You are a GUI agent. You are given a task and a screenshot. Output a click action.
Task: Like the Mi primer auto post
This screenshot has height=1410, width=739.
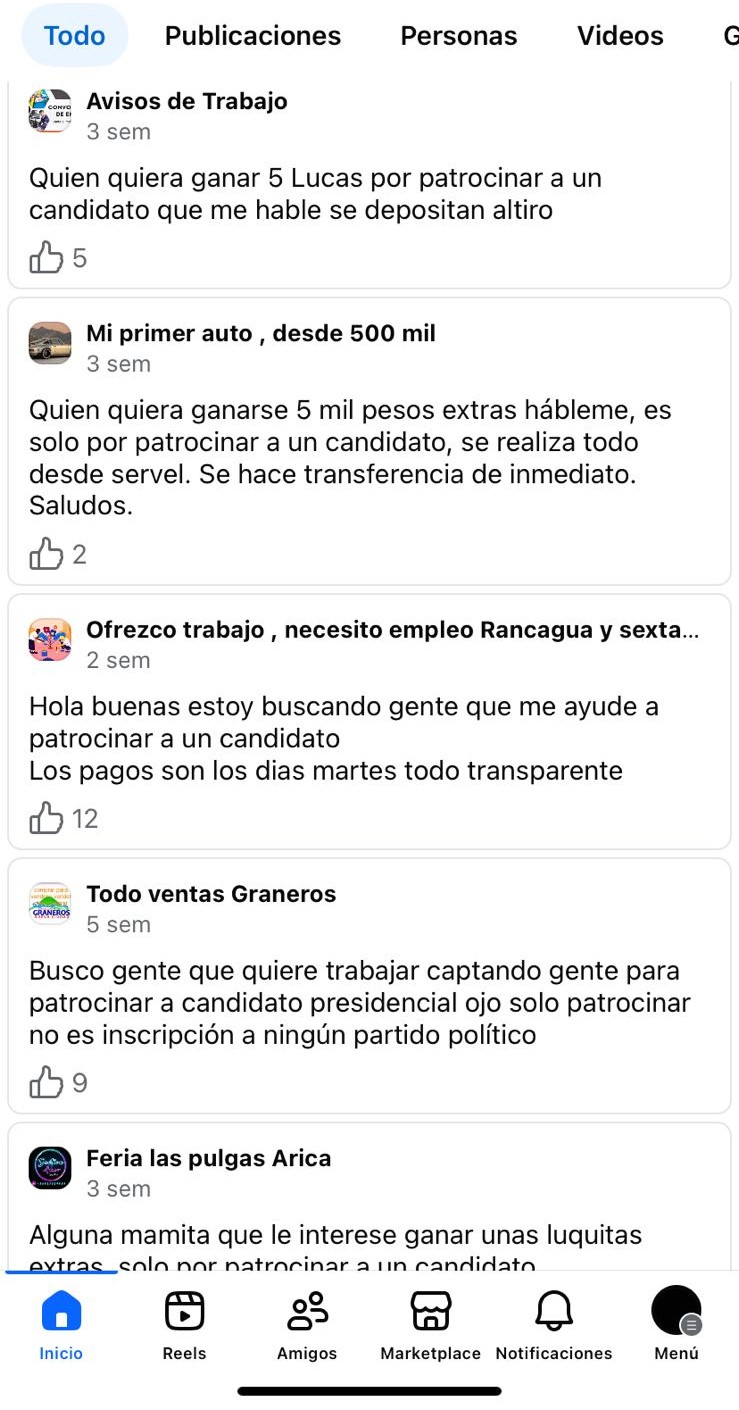(x=46, y=554)
